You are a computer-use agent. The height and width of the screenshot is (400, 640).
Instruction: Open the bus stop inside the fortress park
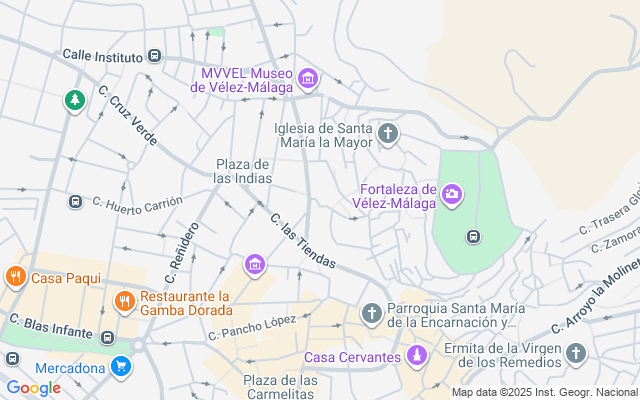pos(474,237)
